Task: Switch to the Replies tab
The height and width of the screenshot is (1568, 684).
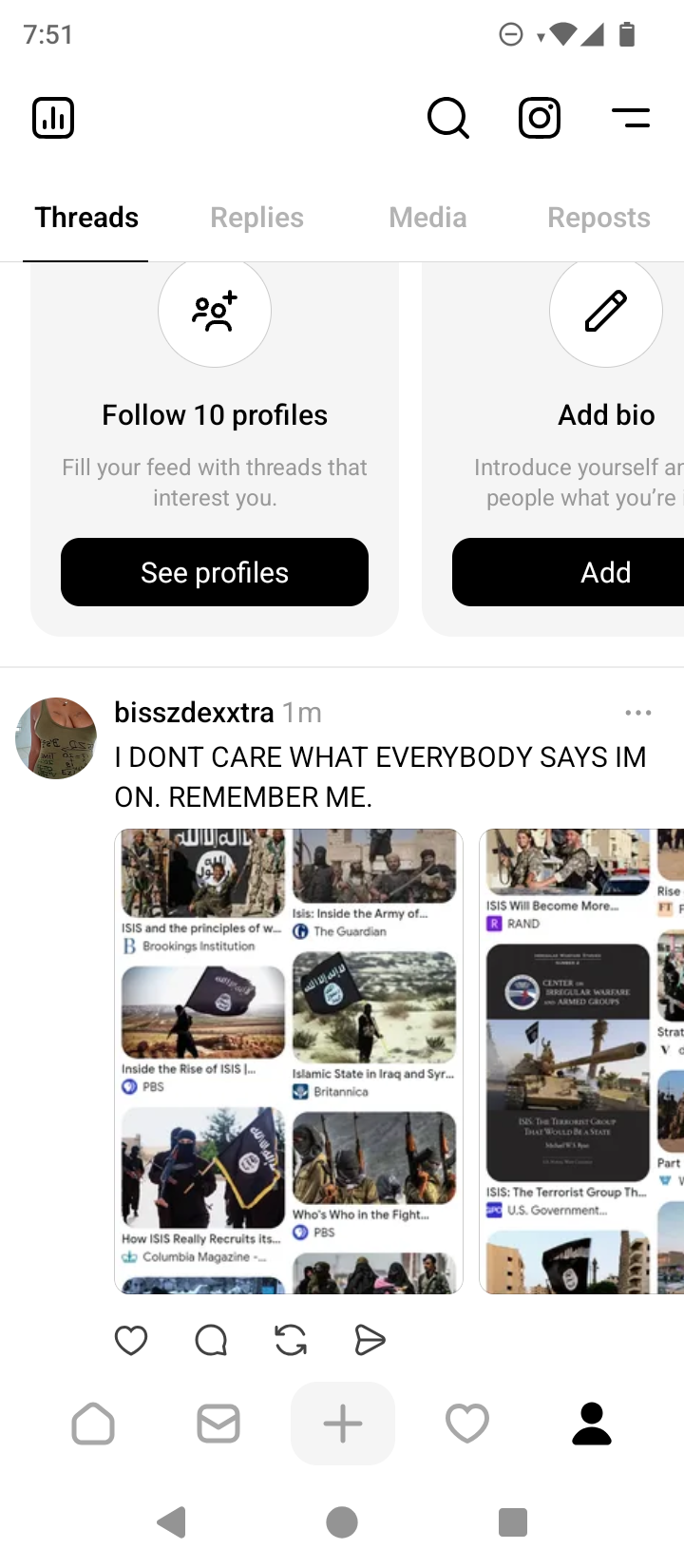Action: coord(256,218)
